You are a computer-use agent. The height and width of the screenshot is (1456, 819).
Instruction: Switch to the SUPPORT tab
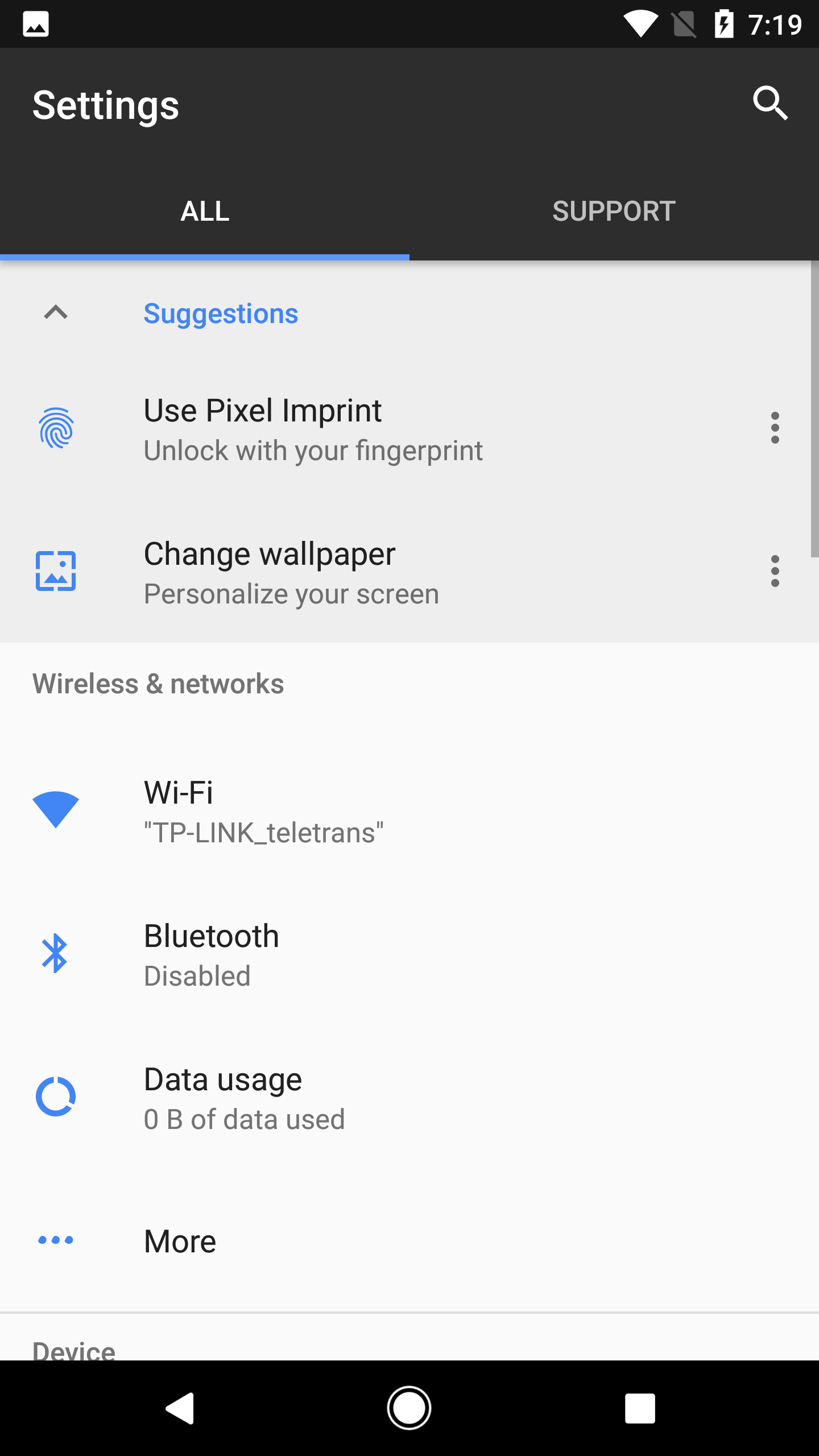point(614,211)
